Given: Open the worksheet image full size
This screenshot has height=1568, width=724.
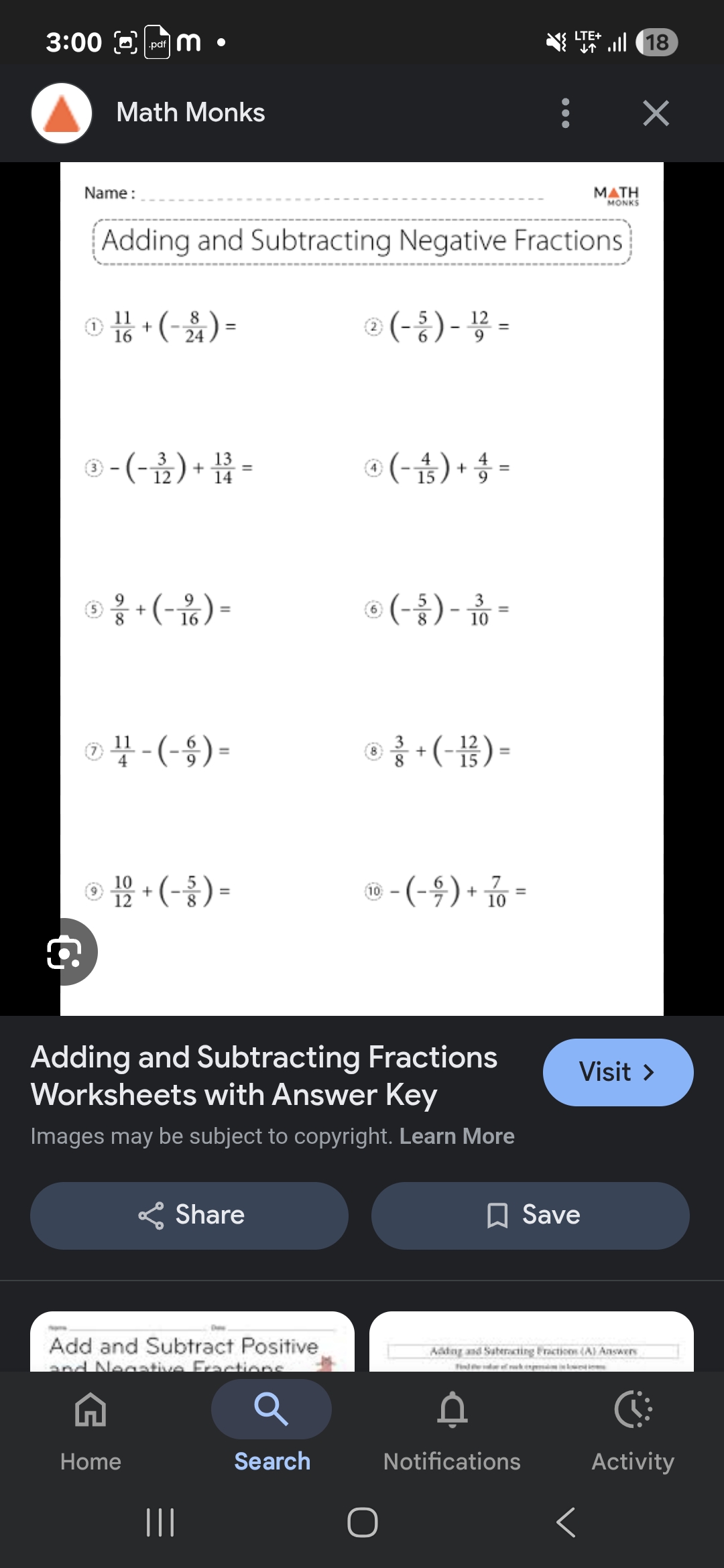Looking at the screenshot, I should click(x=362, y=588).
